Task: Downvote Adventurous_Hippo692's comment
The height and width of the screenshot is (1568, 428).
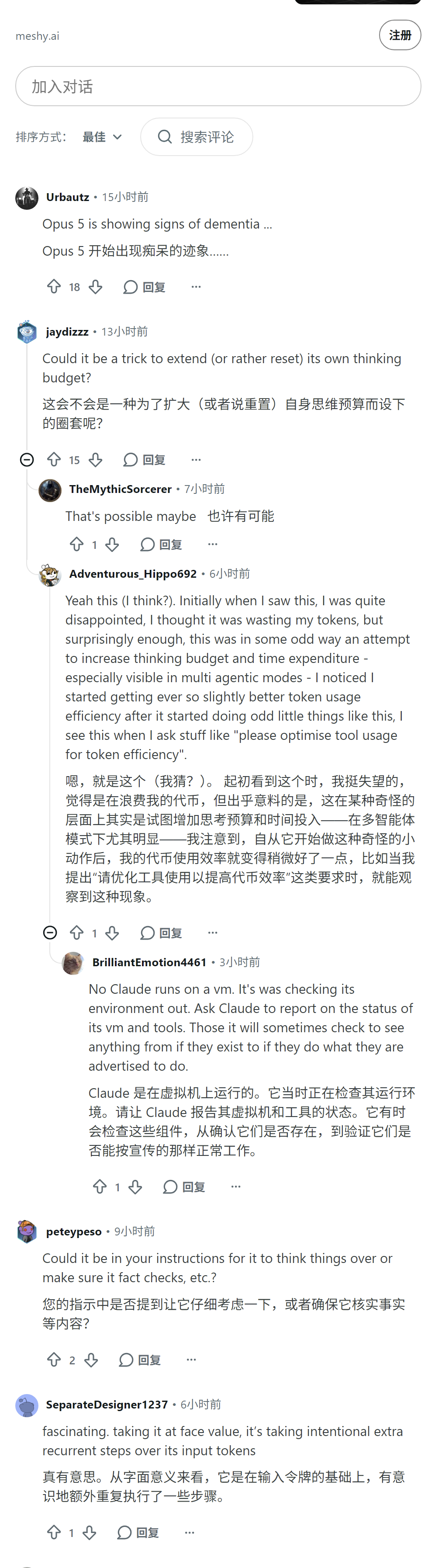Action: 112,933
